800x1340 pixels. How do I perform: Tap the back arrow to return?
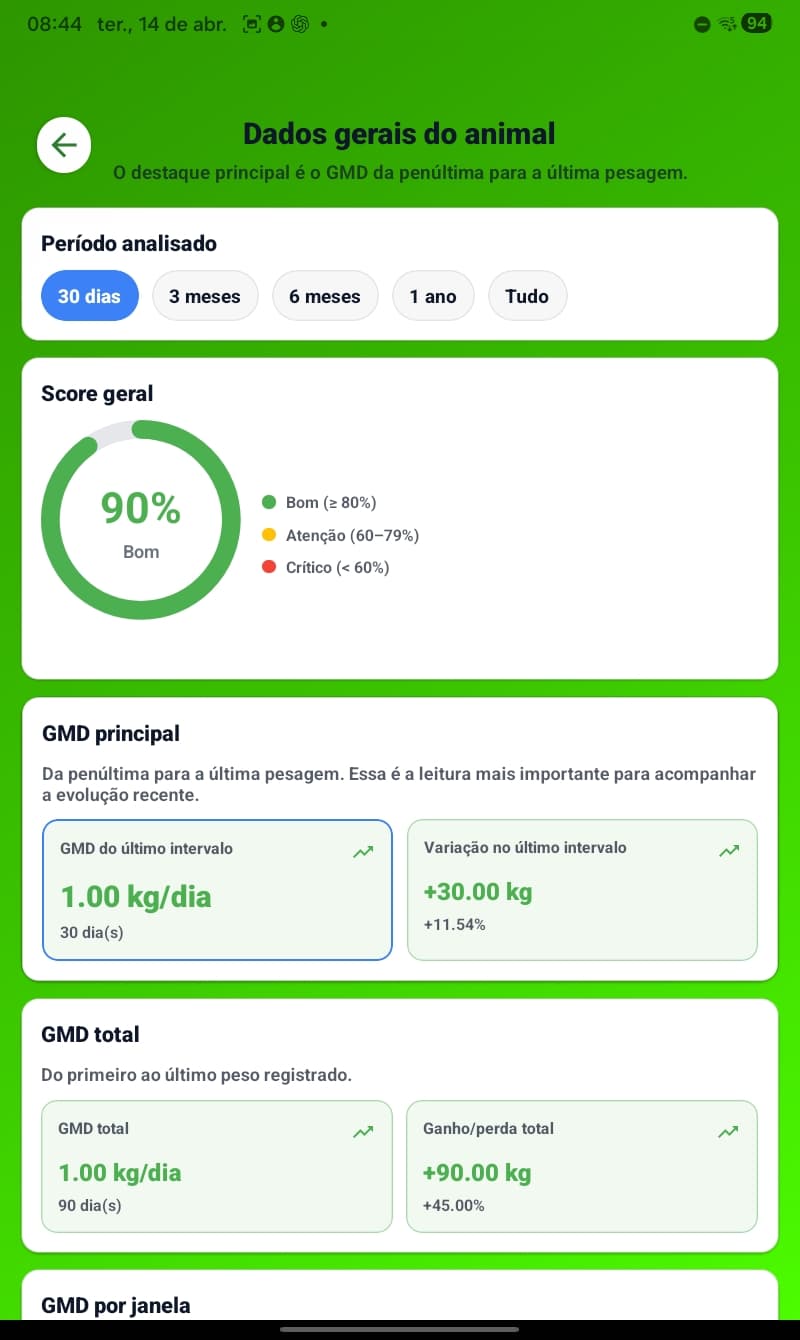(63, 144)
